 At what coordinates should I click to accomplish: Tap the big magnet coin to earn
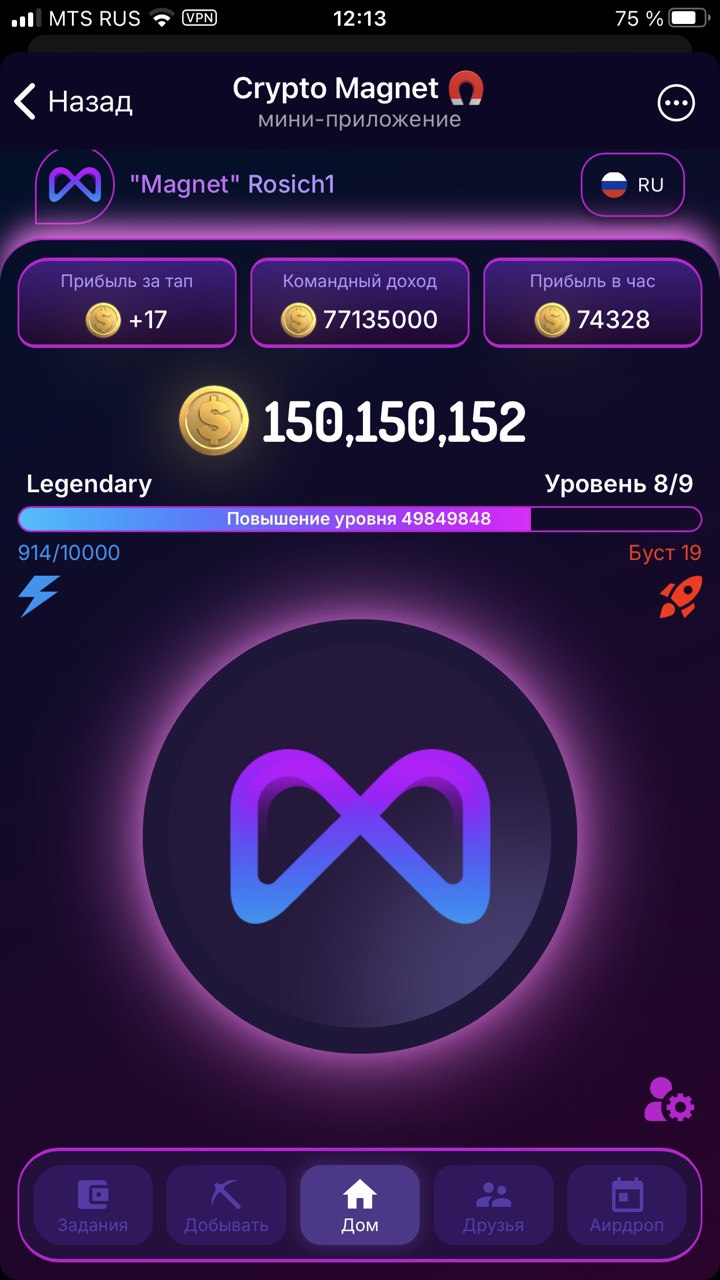(360, 836)
